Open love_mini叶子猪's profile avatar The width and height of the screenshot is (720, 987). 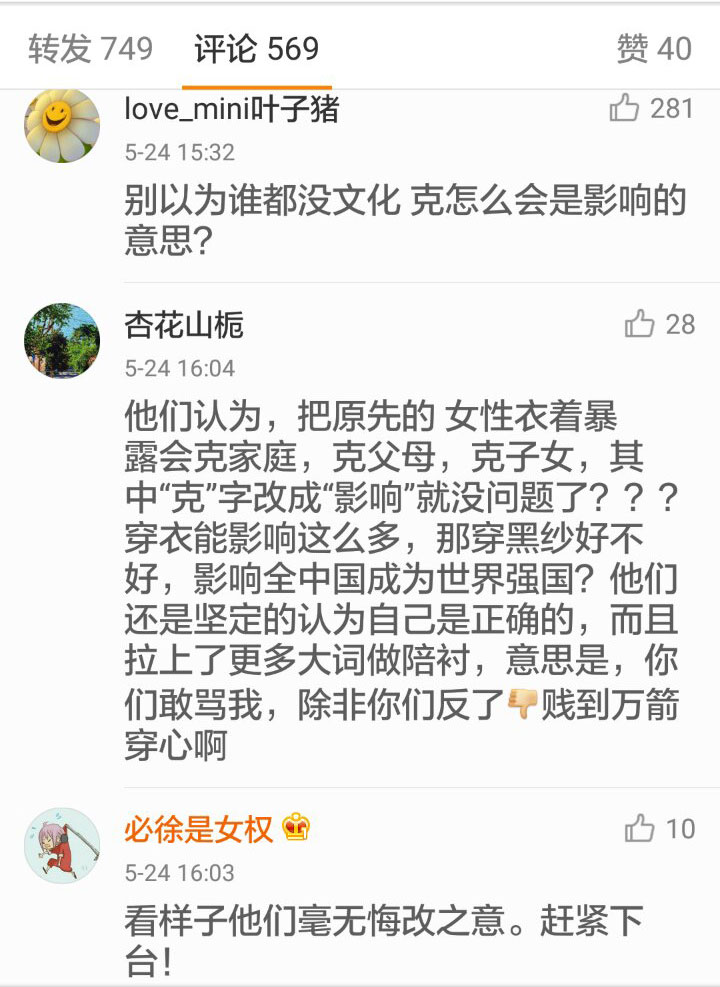point(62,125)
